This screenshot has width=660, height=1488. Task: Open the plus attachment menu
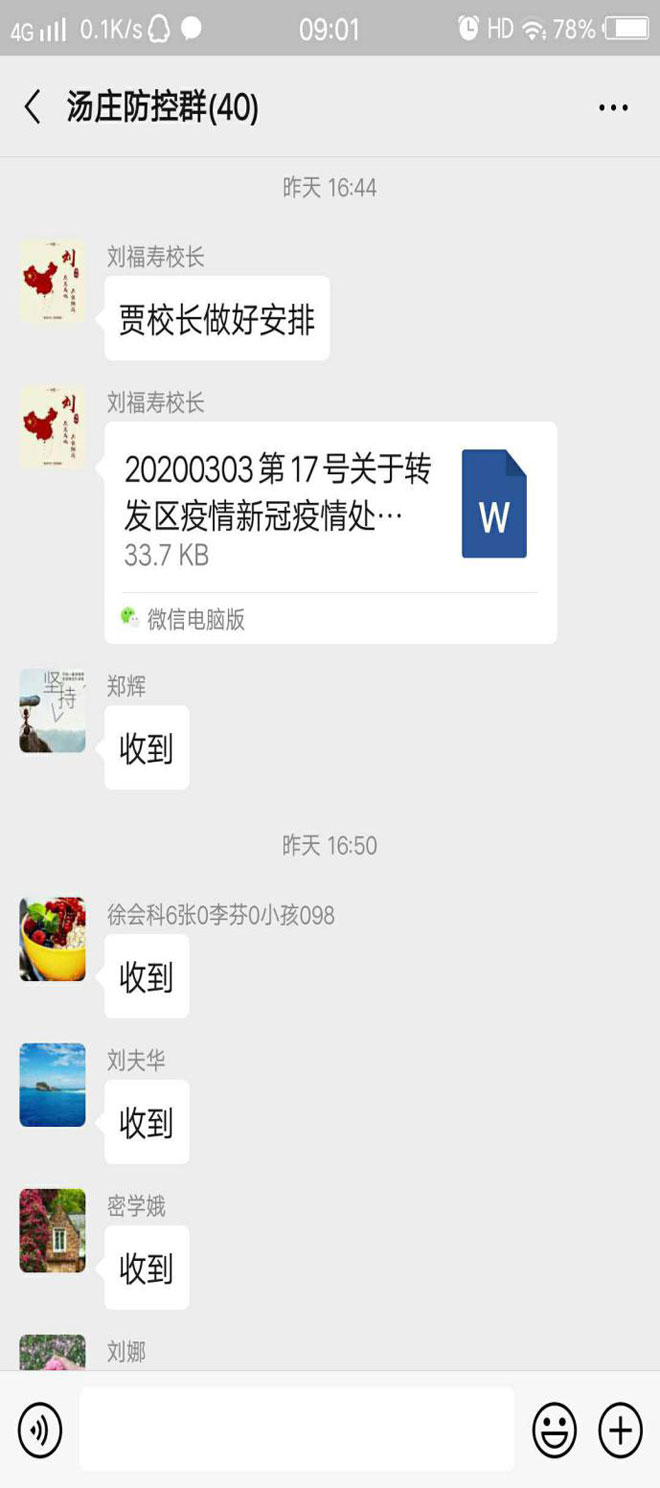pyautogui.click(x=620, y=1429)
